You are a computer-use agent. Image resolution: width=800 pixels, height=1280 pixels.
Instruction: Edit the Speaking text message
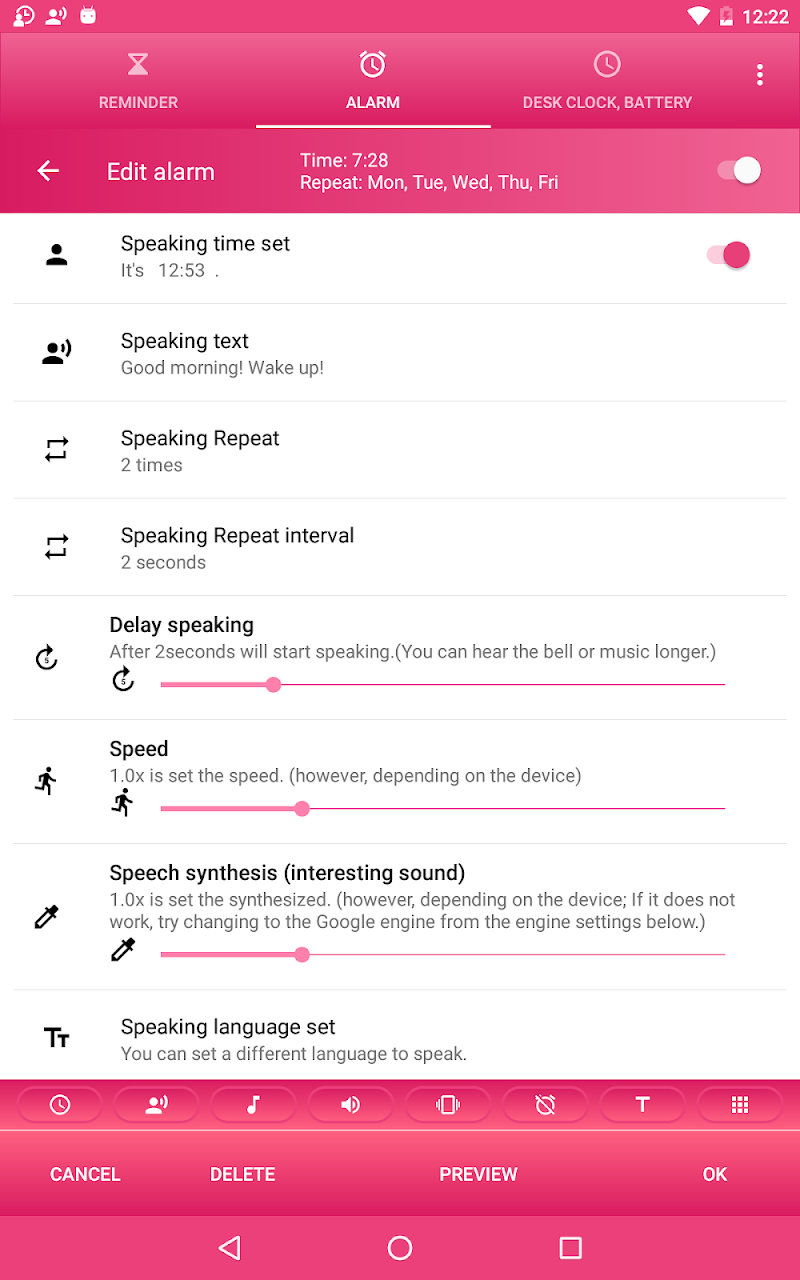coord(400,353)
